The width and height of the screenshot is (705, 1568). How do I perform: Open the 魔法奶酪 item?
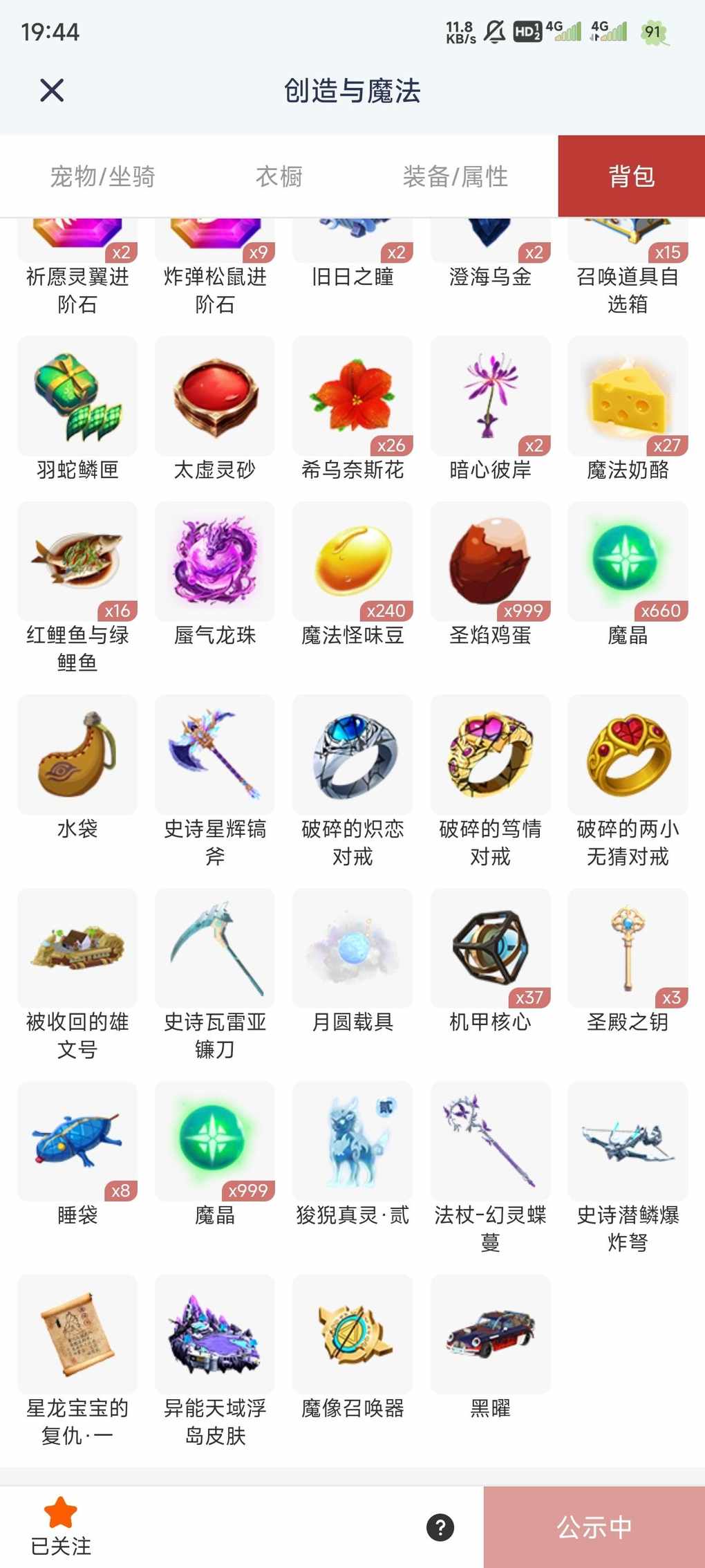pyautogui.click(x=628, y=396)
